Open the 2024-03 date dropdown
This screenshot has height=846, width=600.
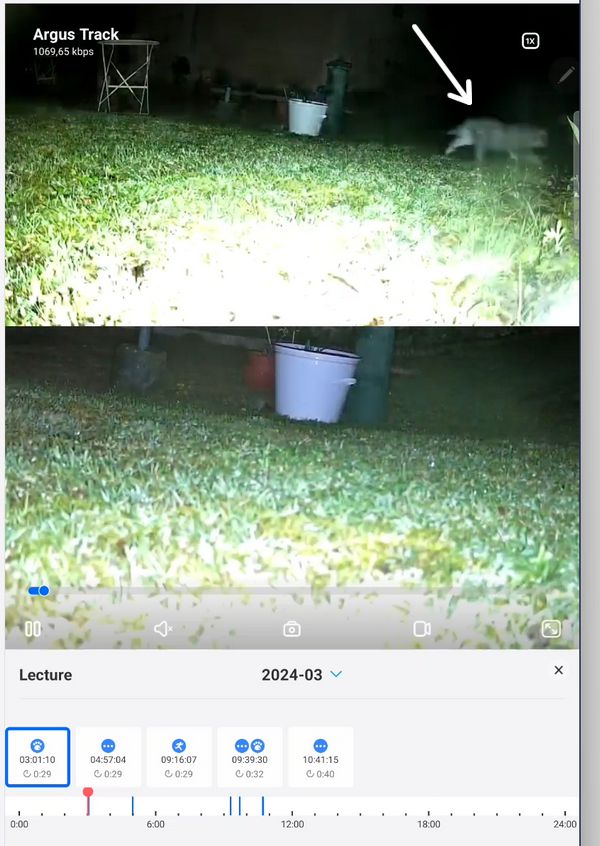tap(301, 675)
